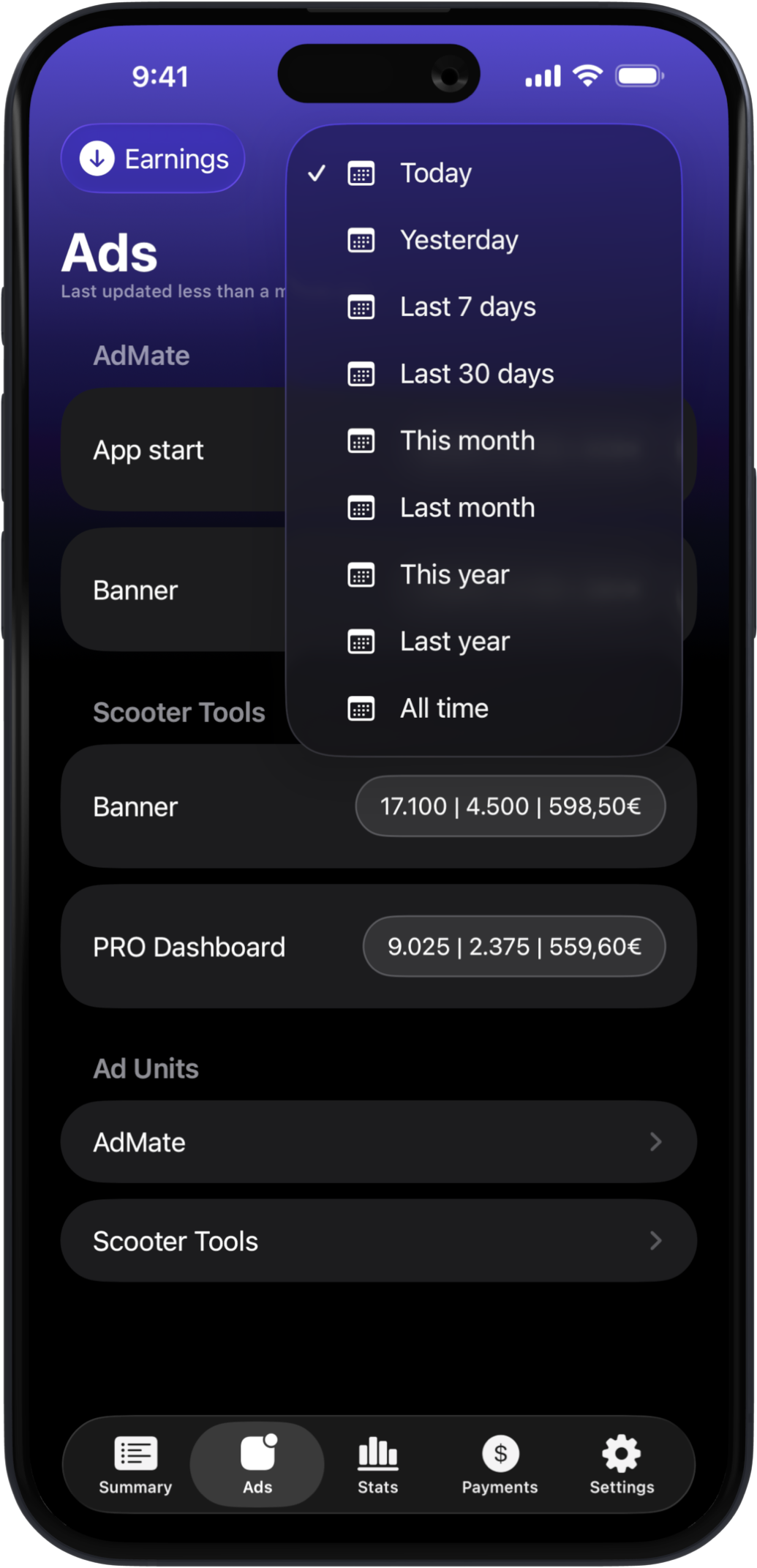Tap the Ads tab
Image resolution: width=757 pixels, height=1568 pixels.
(x=257, y=1465)
